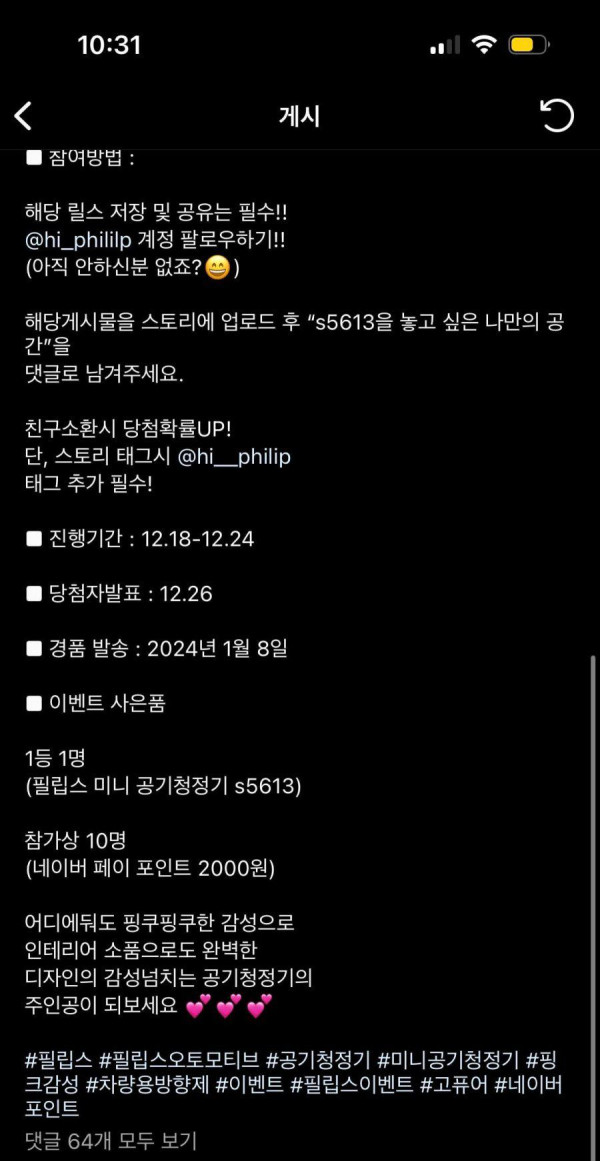View all 64 comments (댓글 64개 모두 보기)

[111, 1139]
